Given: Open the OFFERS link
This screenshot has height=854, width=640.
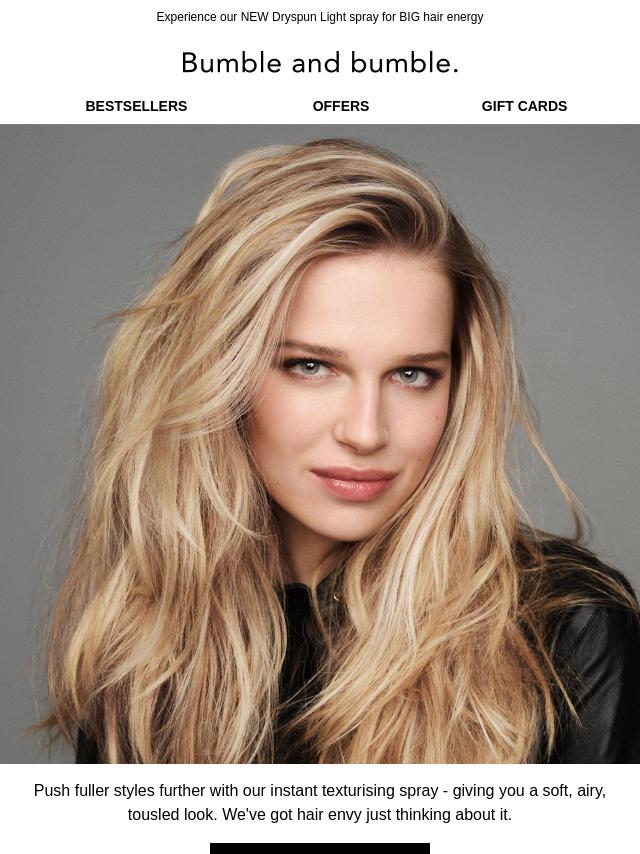Looking at the screenshot, I should (x=340, y=106).
